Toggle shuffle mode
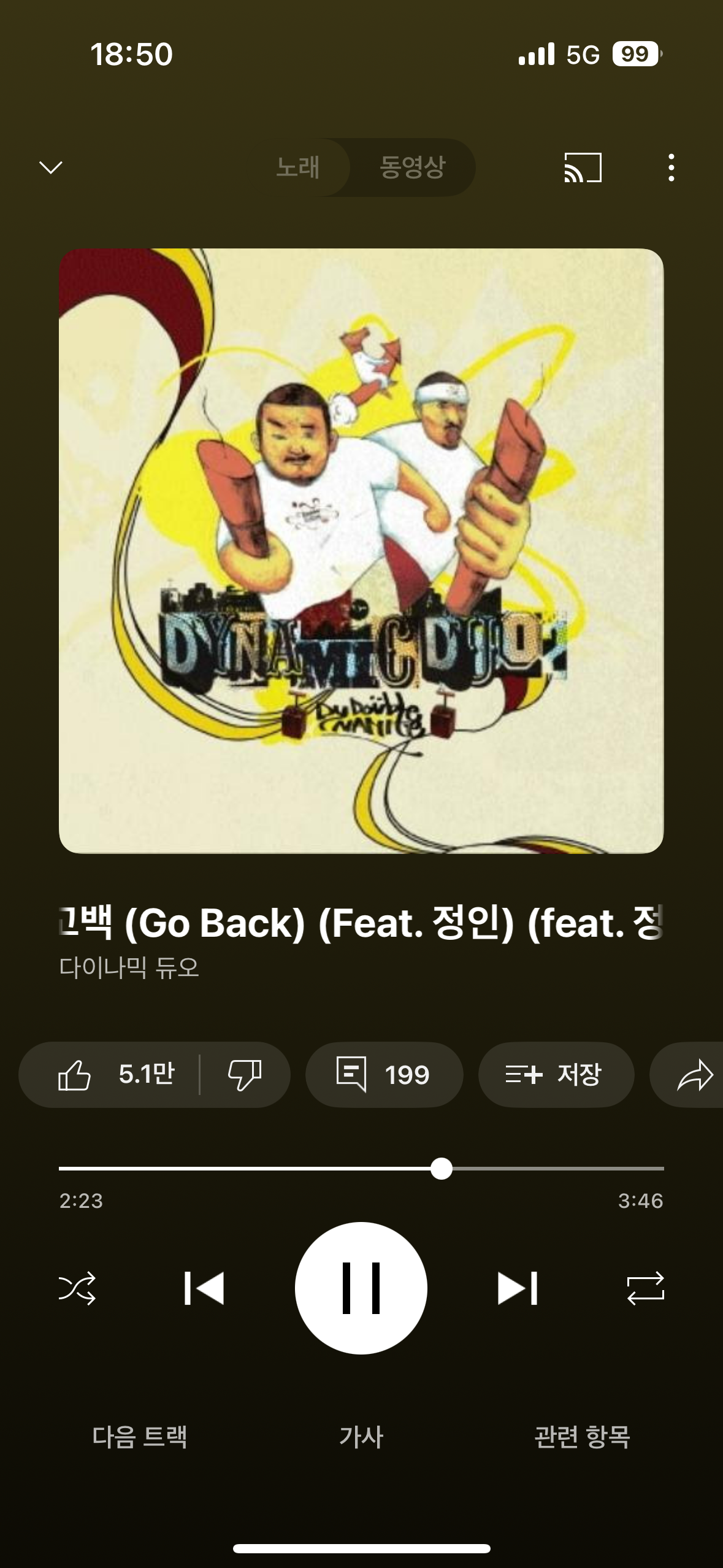The width and height of the screenshot is (723, 1568). coord(77,1288)
